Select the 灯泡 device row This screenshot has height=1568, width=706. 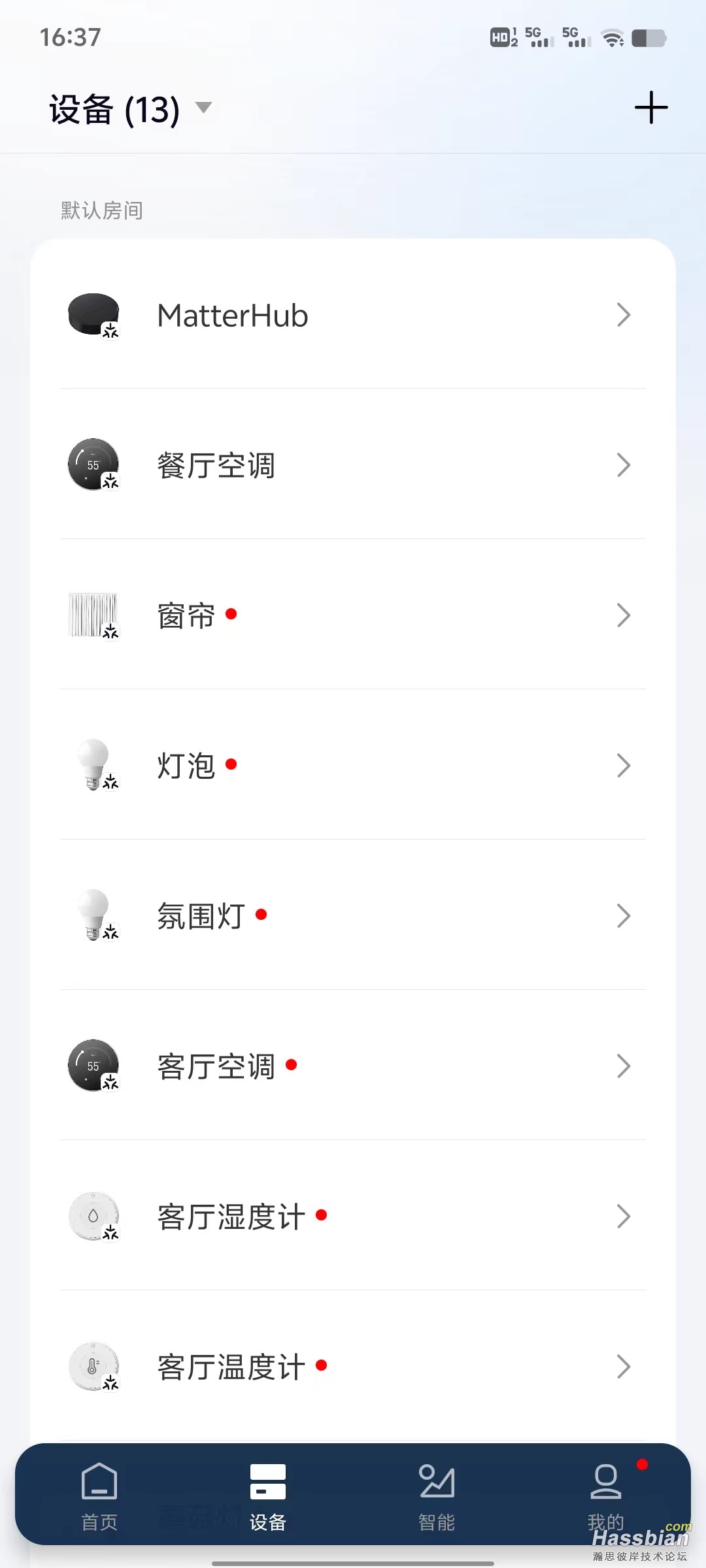tap(353, 766)
